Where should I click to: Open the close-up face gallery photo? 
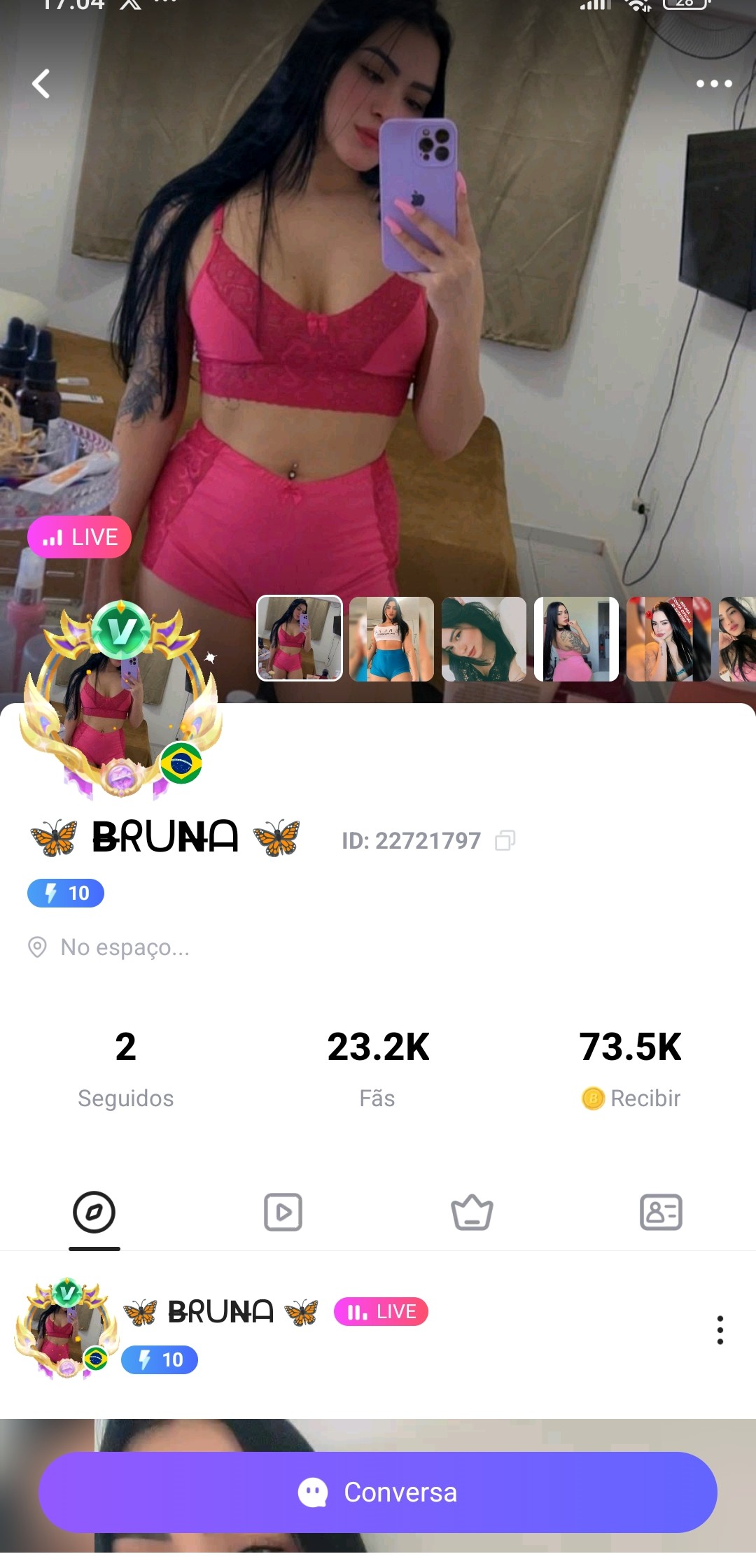(x=484, y=639)
